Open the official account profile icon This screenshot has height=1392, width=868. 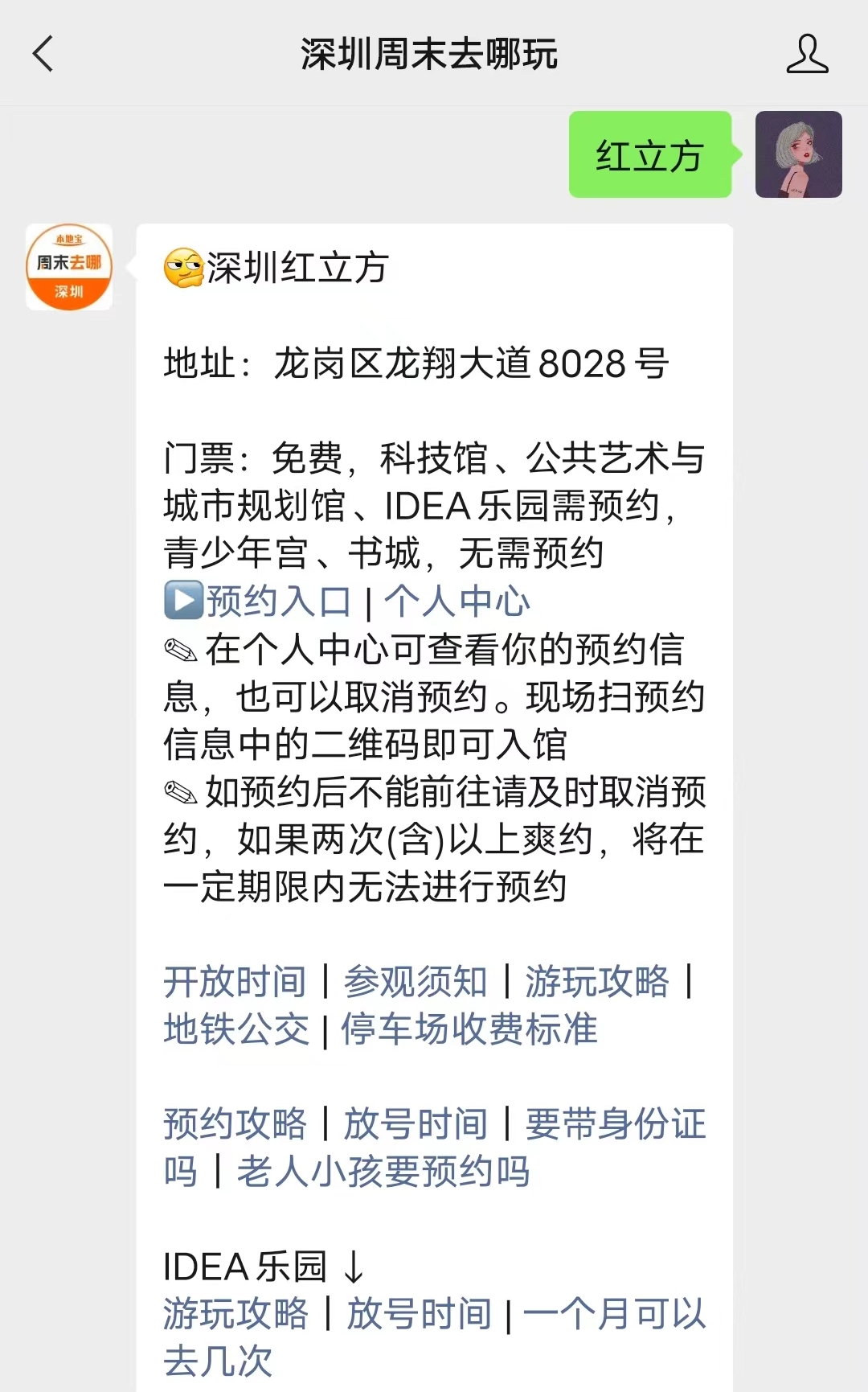(807, 54)
